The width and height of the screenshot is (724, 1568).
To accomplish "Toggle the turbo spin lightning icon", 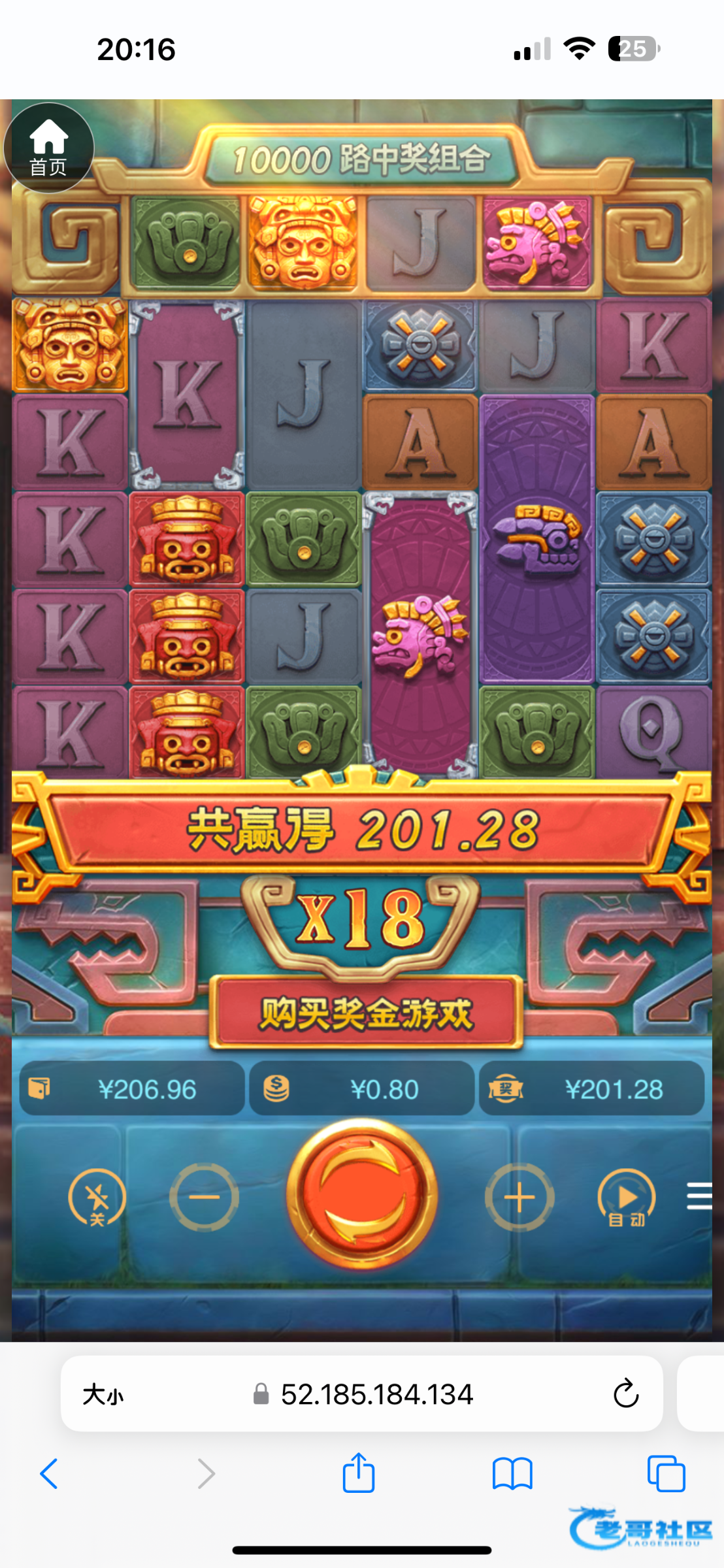I will tap(97, 1198).
